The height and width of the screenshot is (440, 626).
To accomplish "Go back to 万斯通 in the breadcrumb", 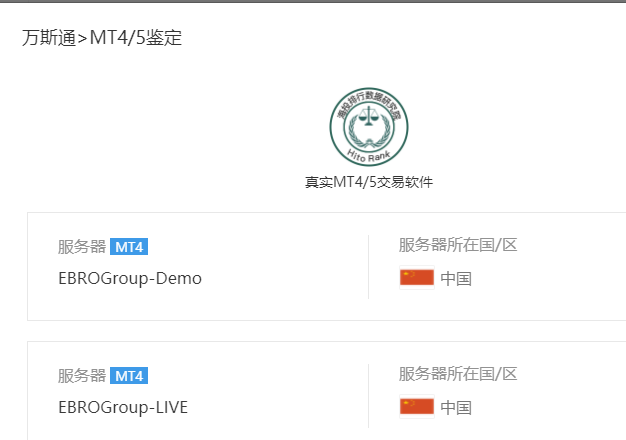I will point(48,39).
